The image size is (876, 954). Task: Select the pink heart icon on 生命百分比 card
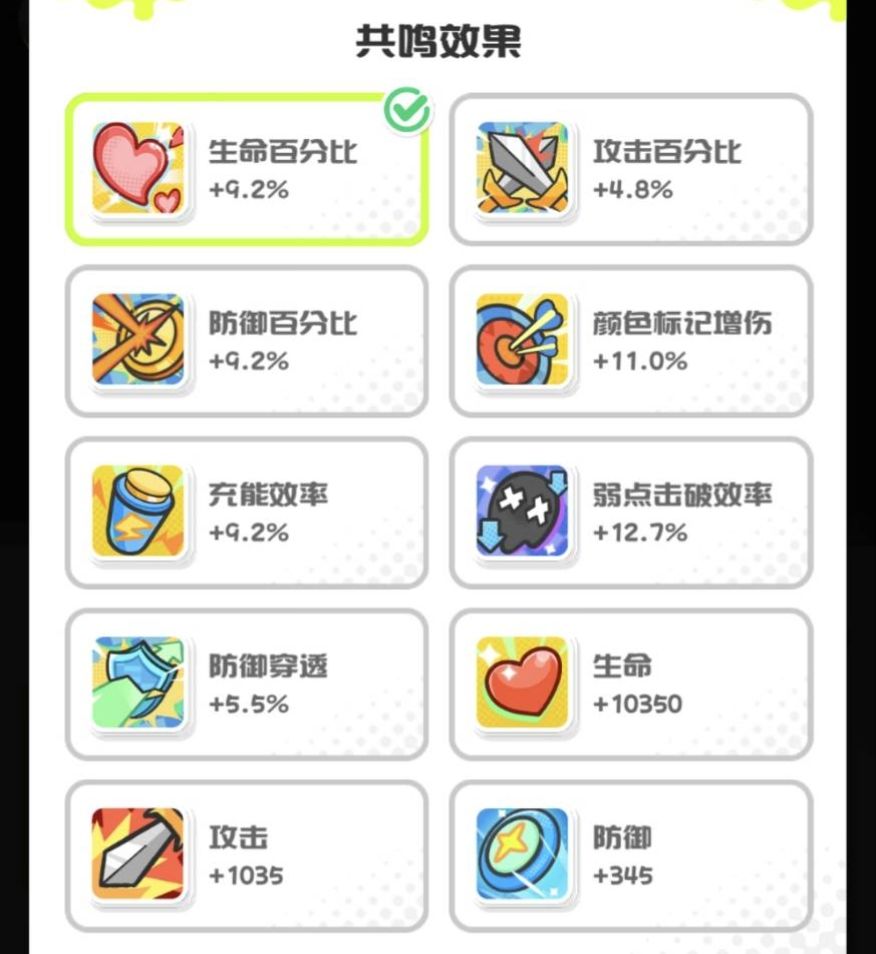(x=139, y=168)
